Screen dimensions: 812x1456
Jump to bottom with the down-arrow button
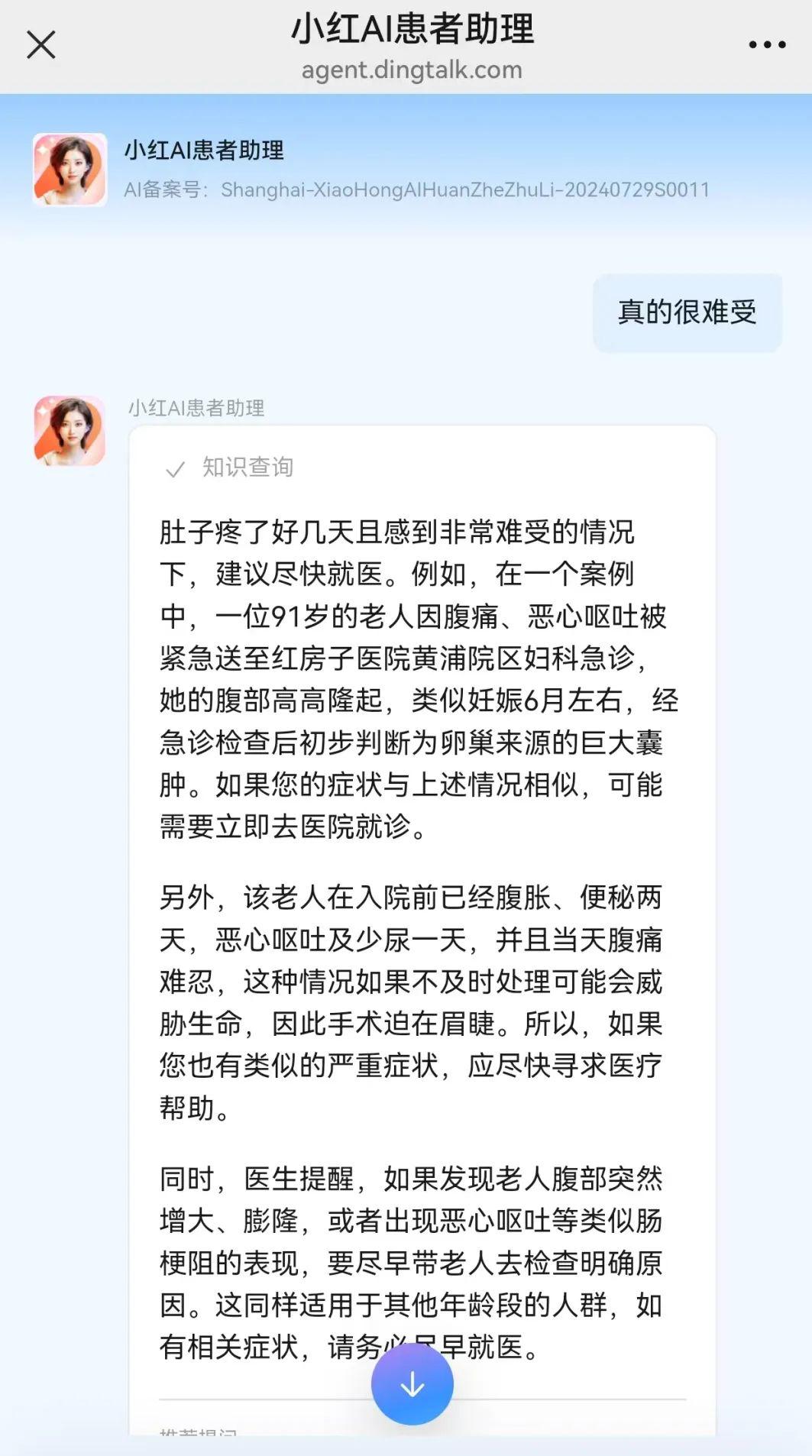[x=412, y=1383]
